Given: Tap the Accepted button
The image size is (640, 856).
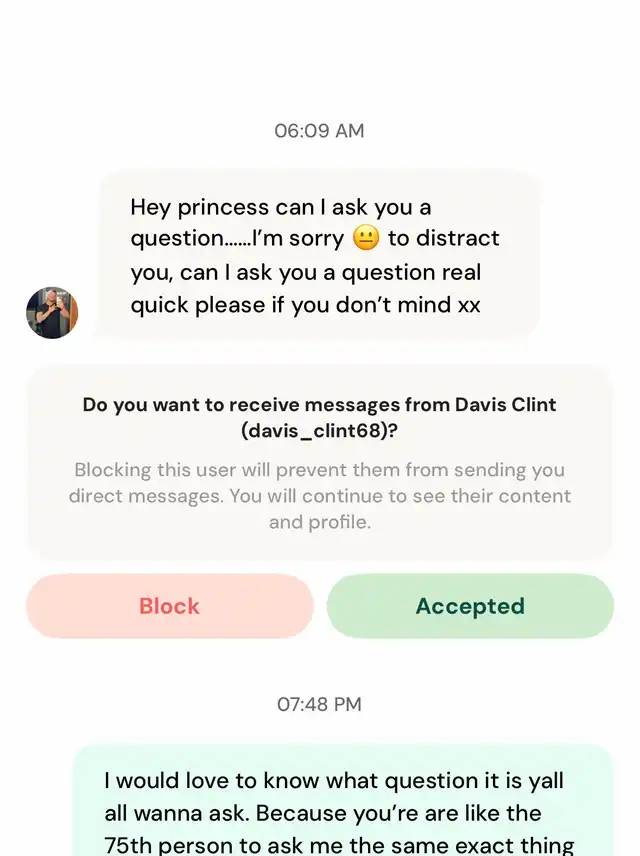Looking at the screenshot, I should 470,606.
